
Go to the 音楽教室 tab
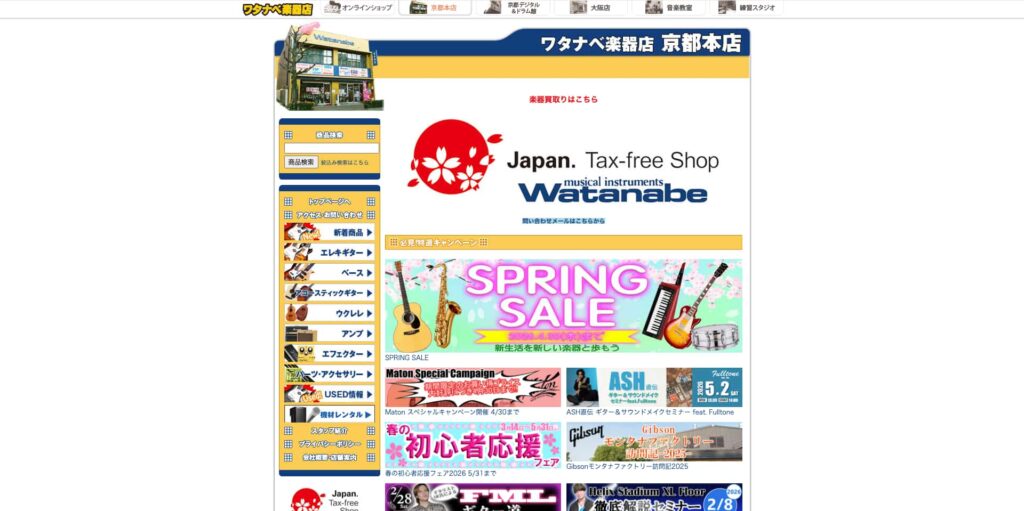pyautogui.click(x=668, y=8)
